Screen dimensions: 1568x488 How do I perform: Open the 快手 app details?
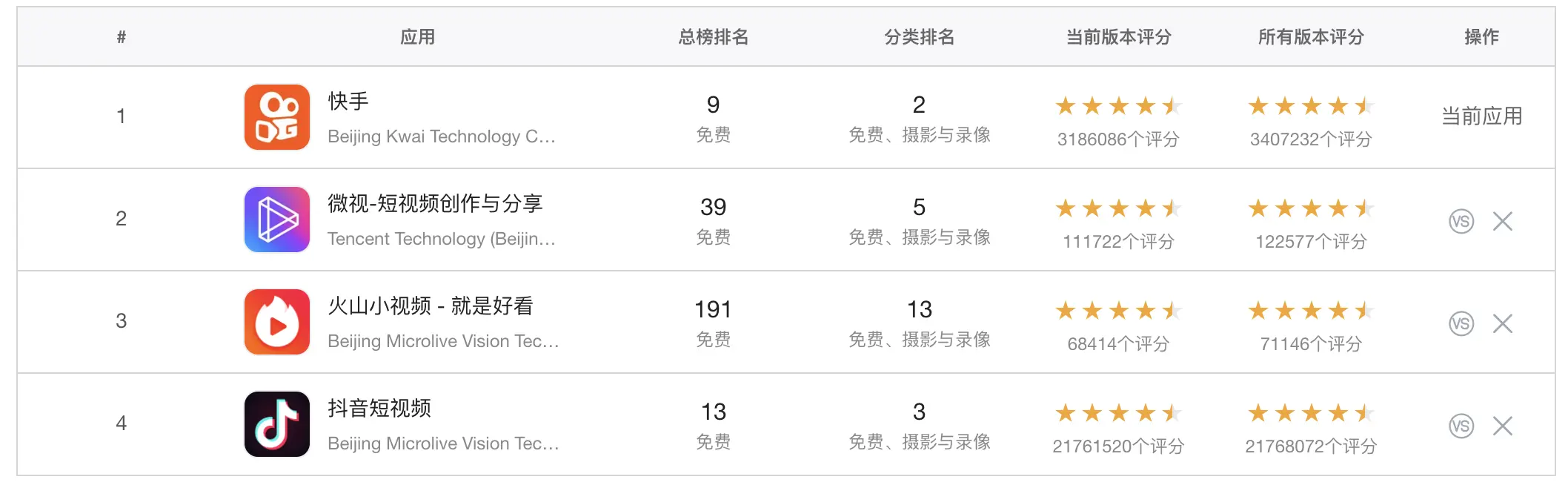pos(348,102)
